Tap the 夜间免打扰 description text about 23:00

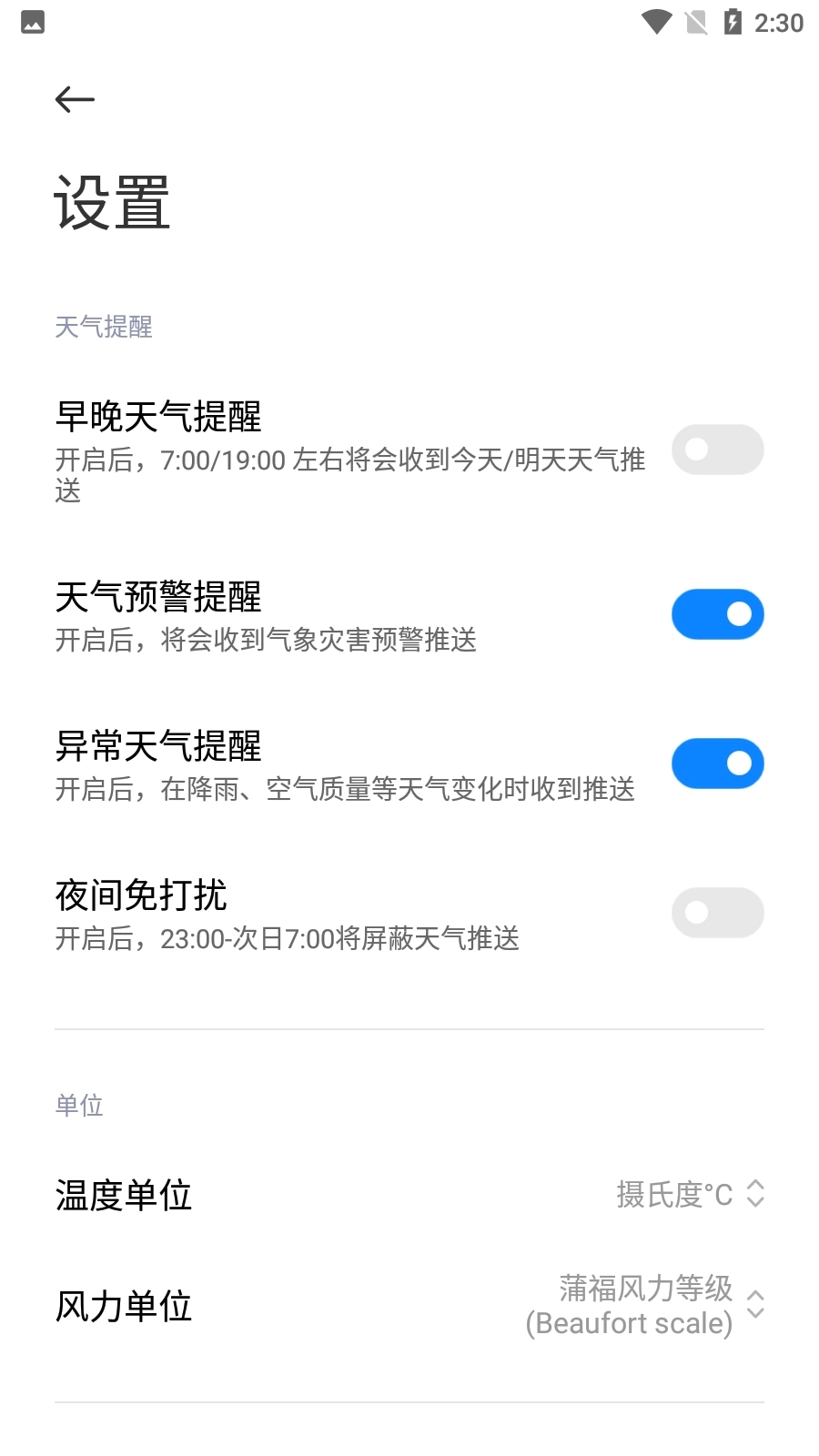(x=288, y=939)
